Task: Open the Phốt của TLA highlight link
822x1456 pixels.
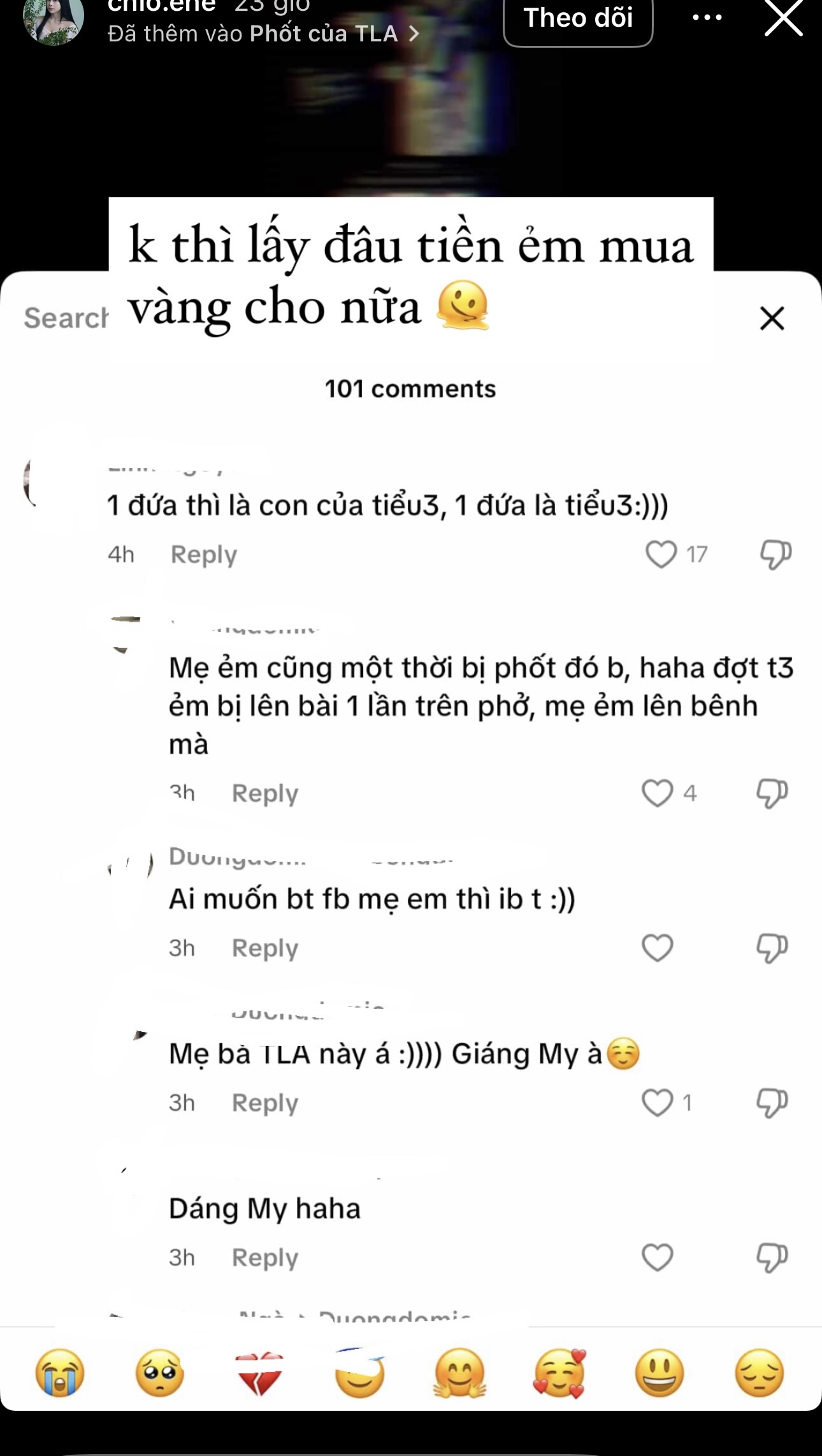Action: tap(325, 34)
